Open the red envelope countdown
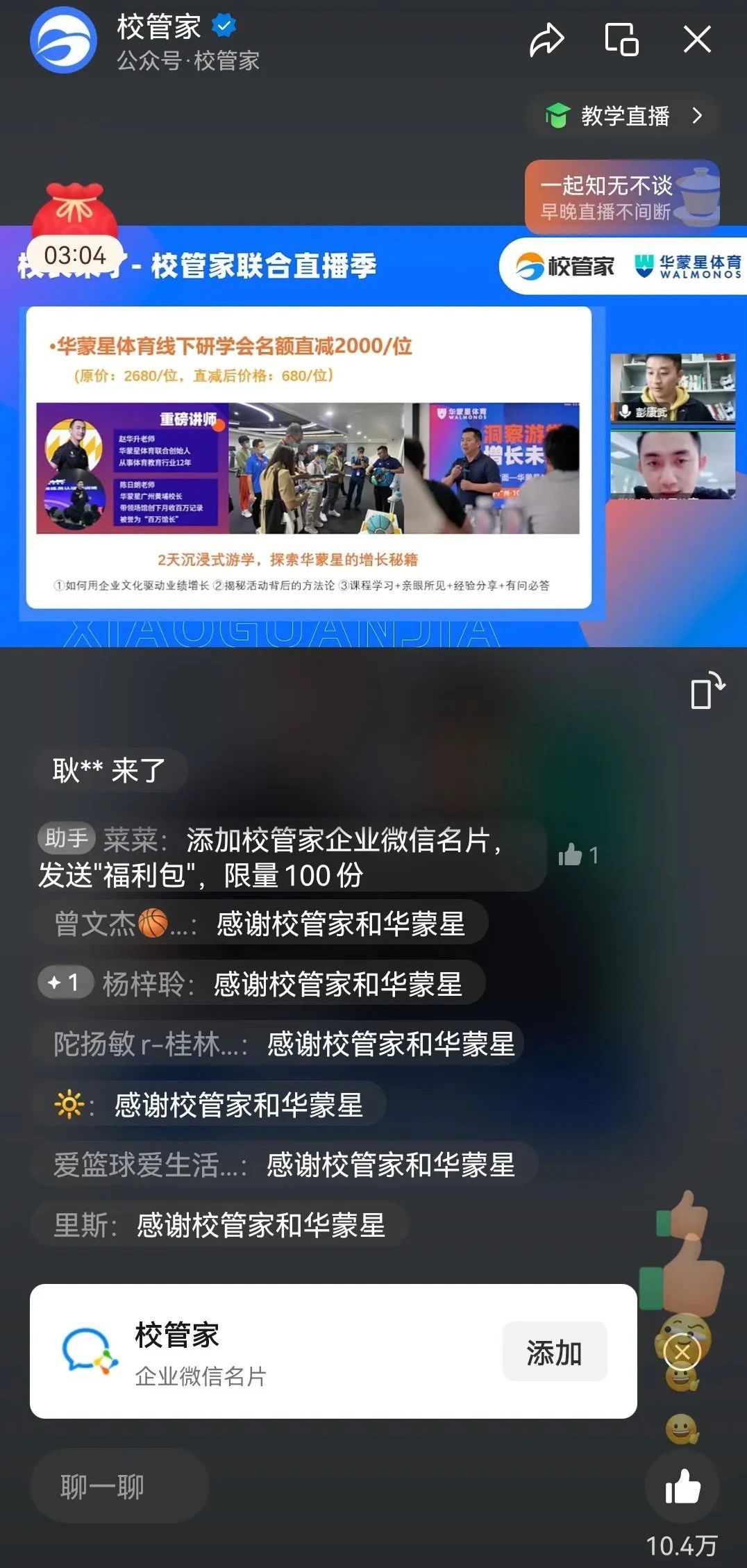Screen dimensions: 747x1568 pyautogui.click(x=75, y=229)
